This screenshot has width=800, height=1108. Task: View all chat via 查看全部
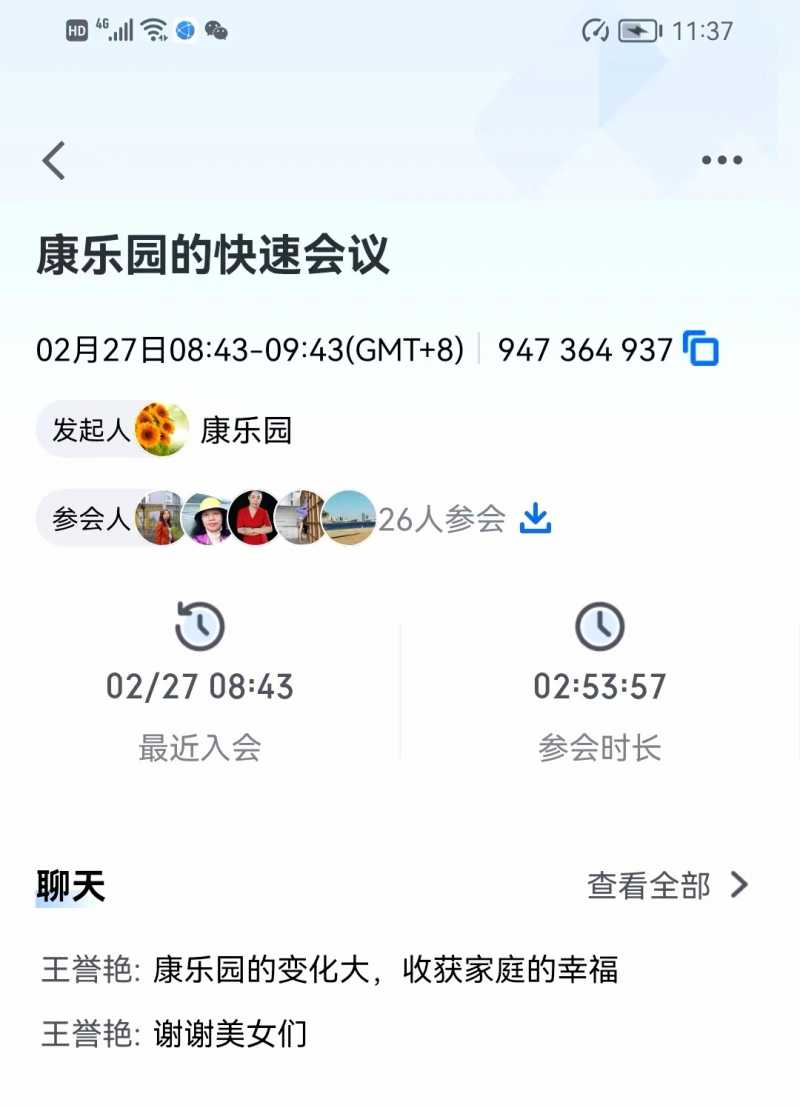(668, 885)
